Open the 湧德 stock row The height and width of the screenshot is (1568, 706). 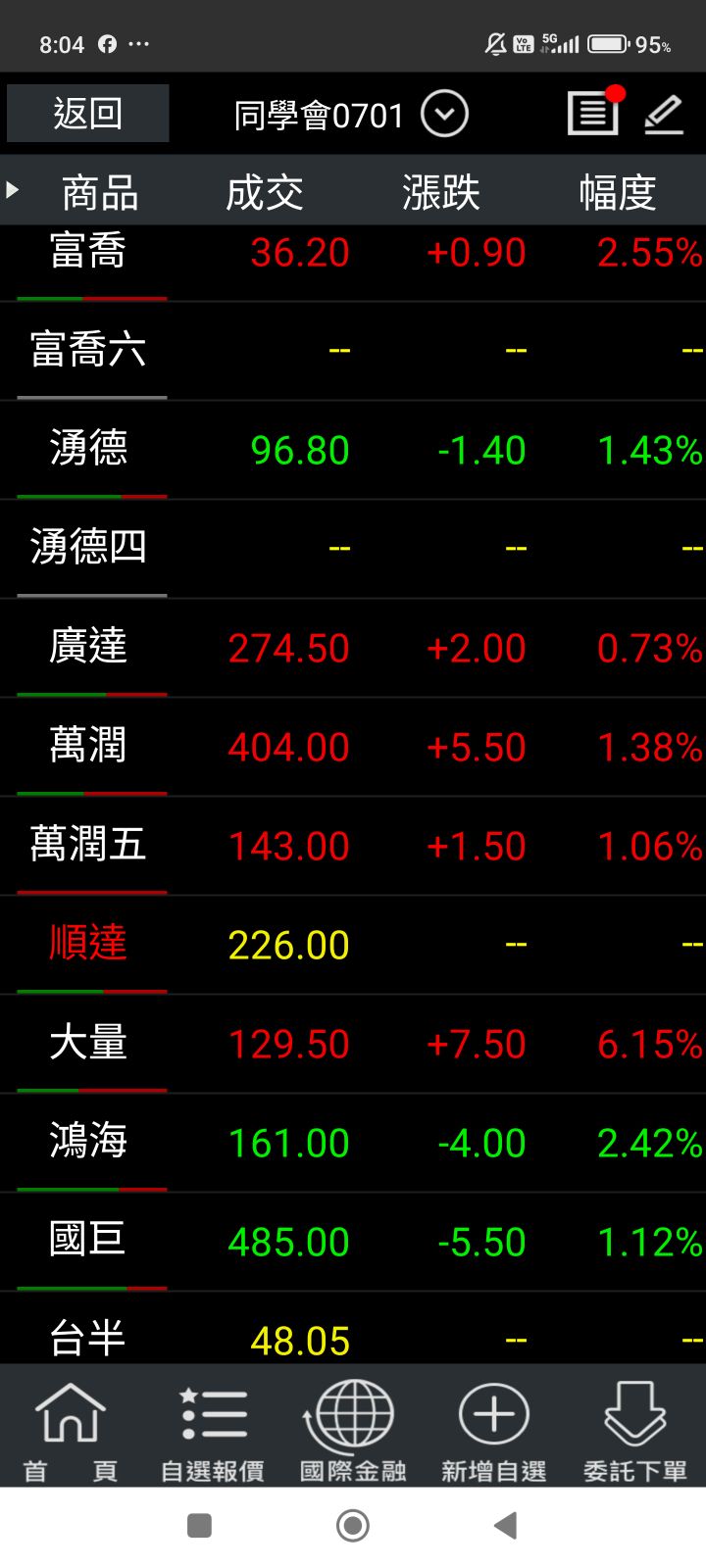click(88, 450)
